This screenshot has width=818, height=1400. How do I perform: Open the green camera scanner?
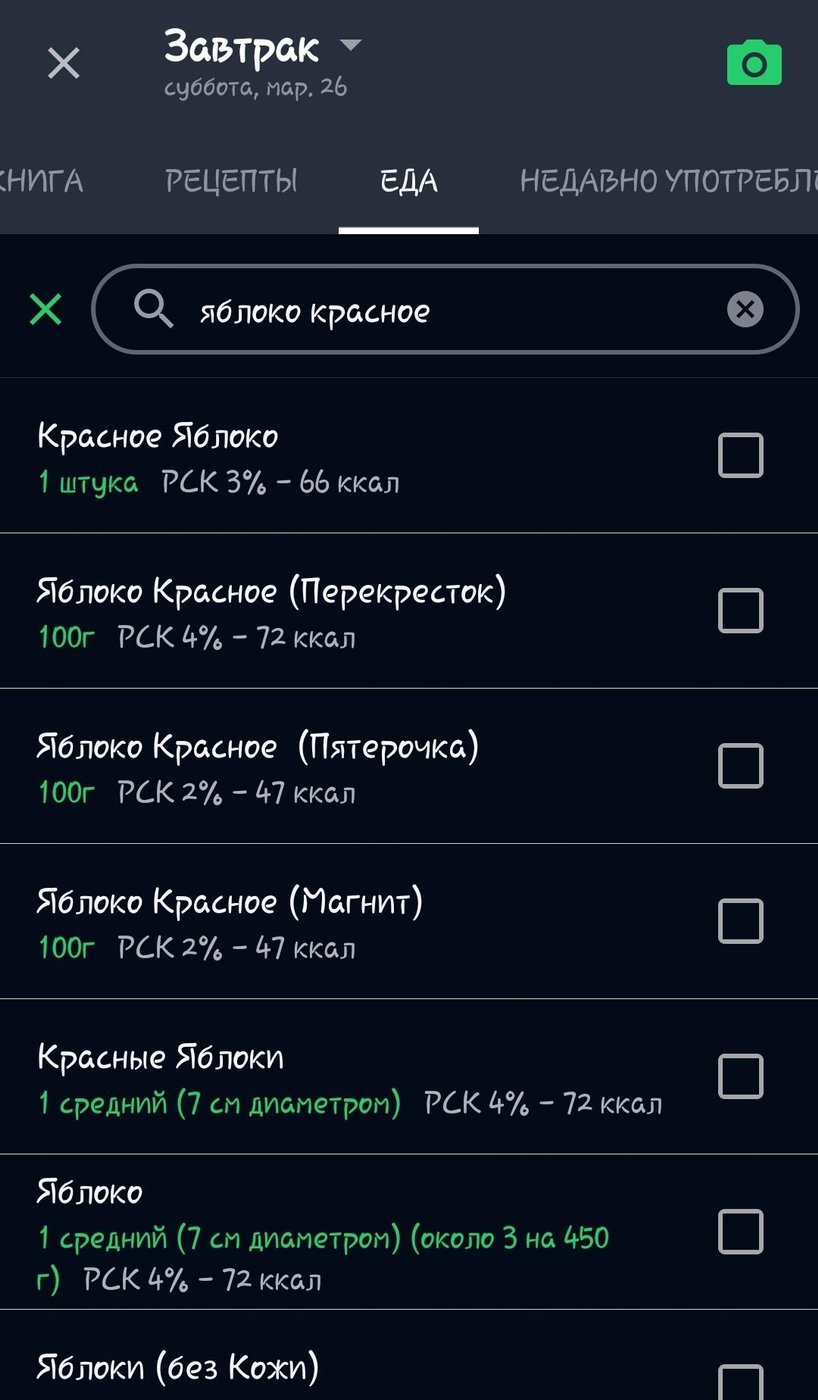pyautogui.click(x=754, y=64)
